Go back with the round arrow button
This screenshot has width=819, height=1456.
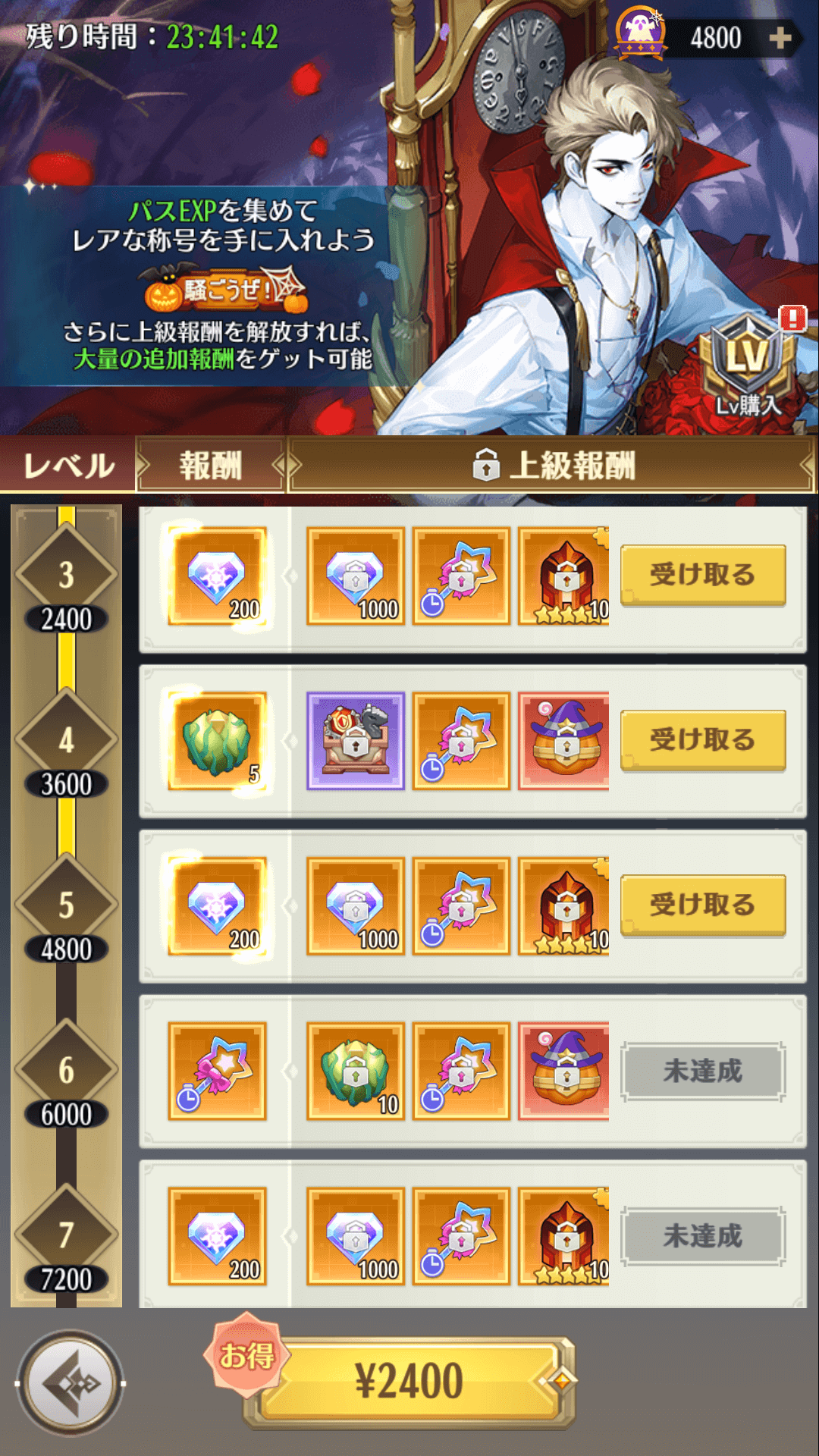tap(71, 1383)
